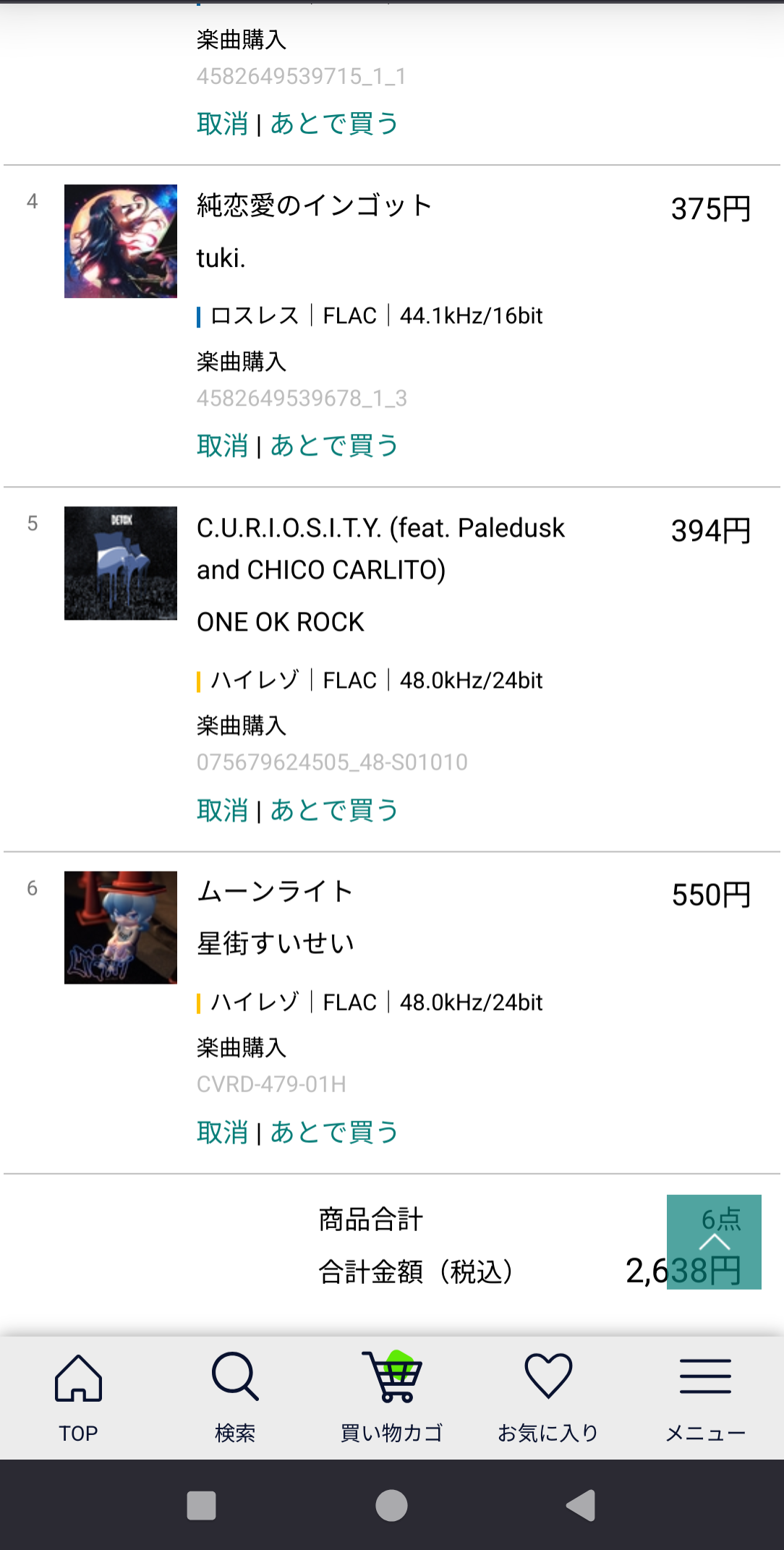Tap the scroll-to-top arrow button
The image size is (784, 1550).
click(714, 1241)
